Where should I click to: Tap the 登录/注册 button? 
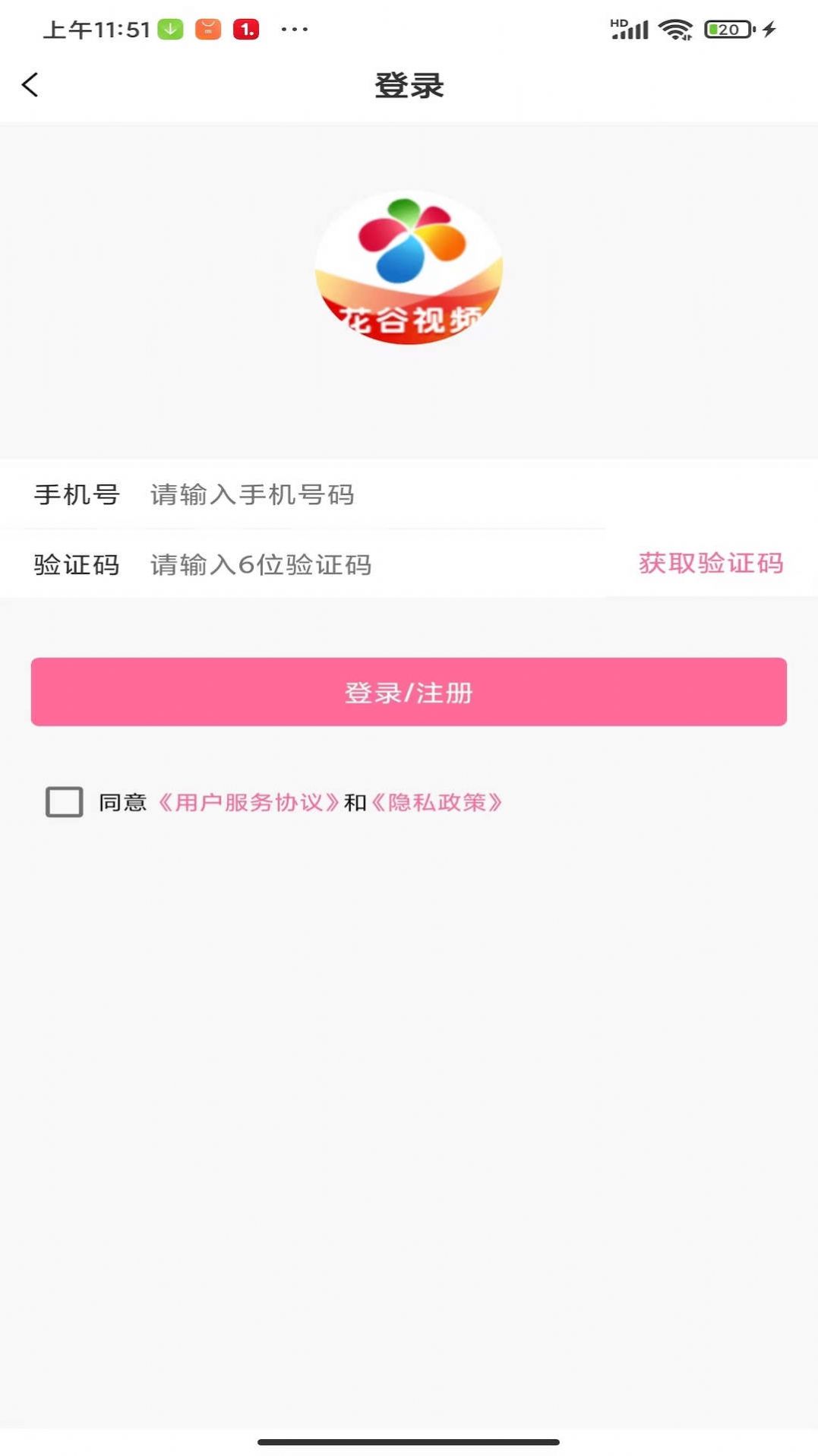point(409,692)
